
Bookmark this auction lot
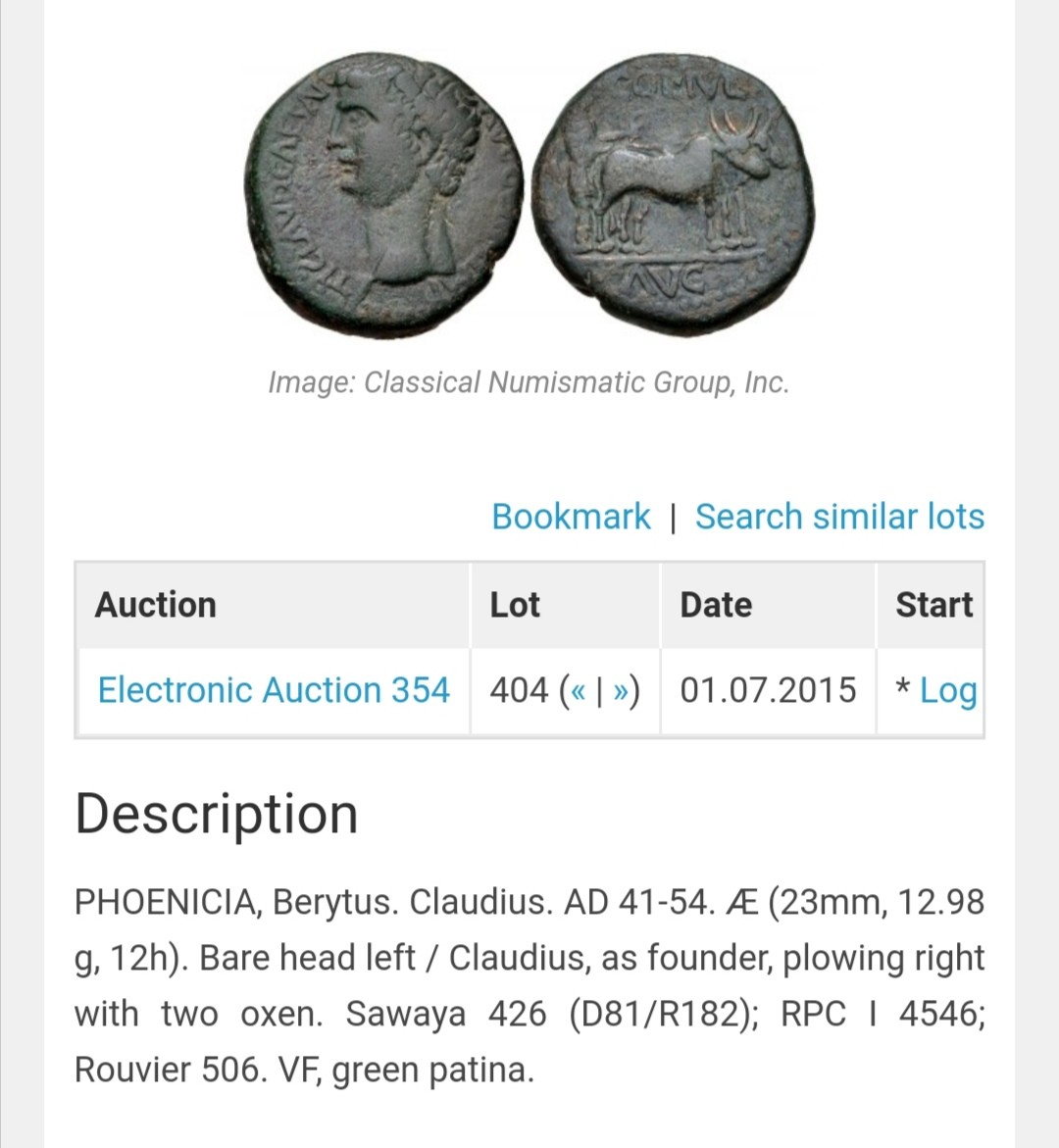(570, 517)
